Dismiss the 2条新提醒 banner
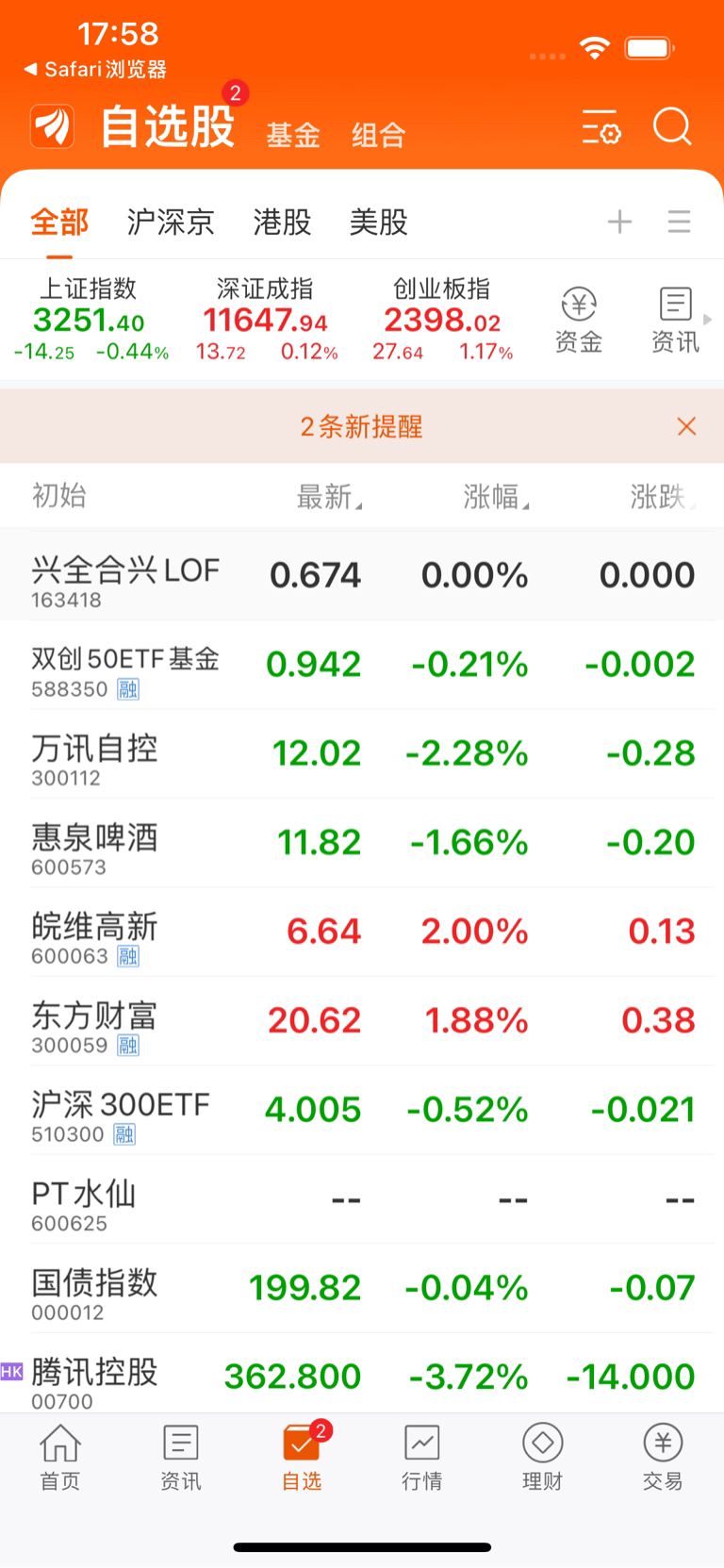Viewport: 724px width, 1568px height. click(x=686, y=426)
